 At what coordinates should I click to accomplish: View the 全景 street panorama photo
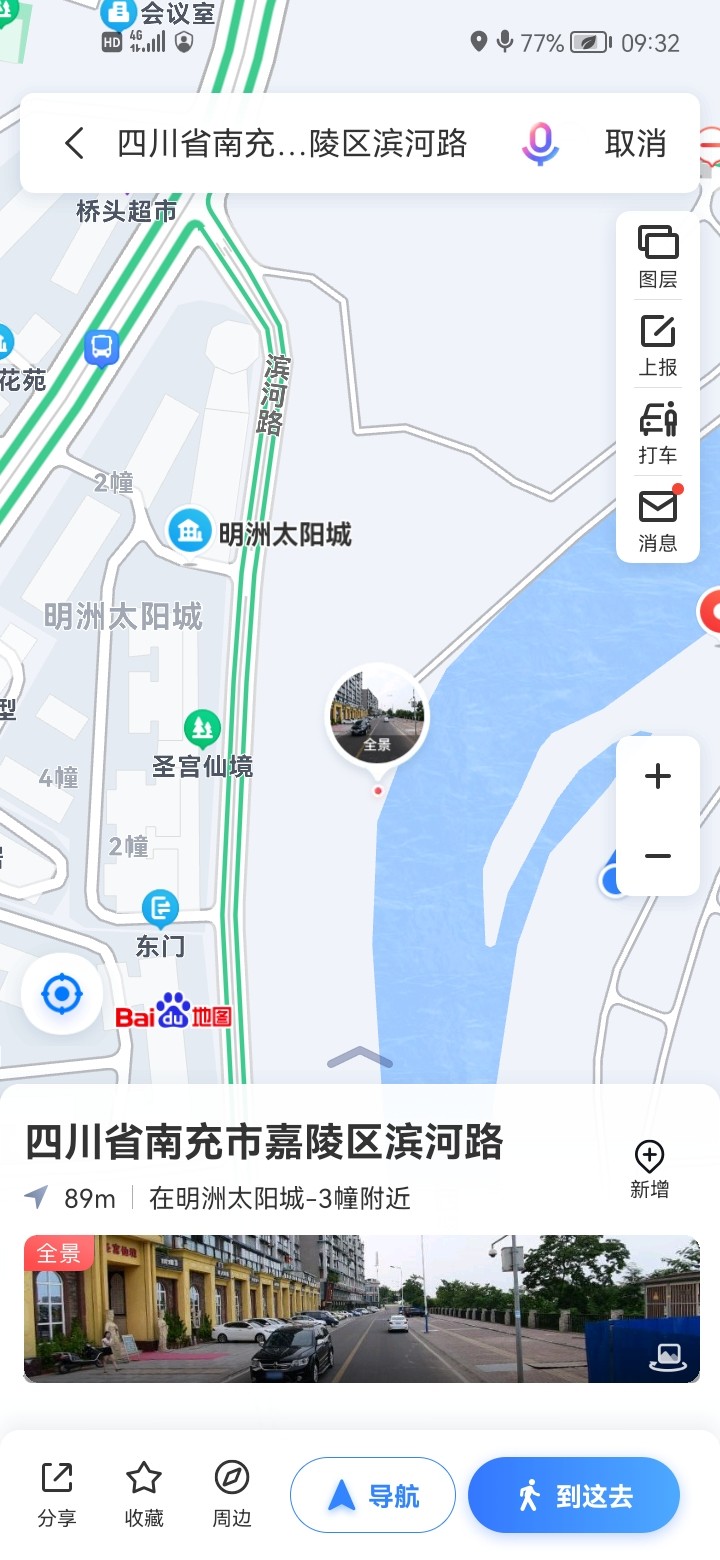pyautogui.click(x=361, y=1309)
